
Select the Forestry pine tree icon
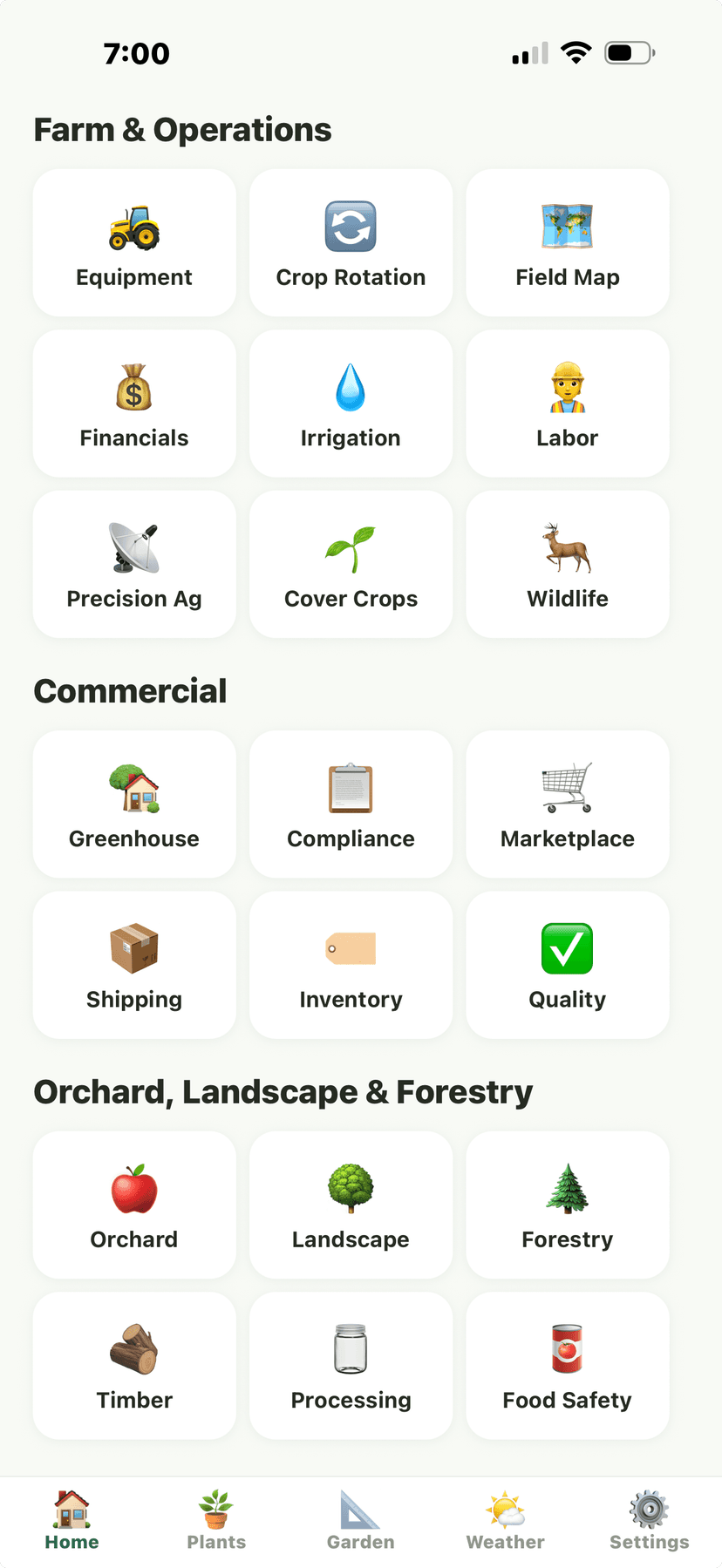click(x=567, y=1205)
